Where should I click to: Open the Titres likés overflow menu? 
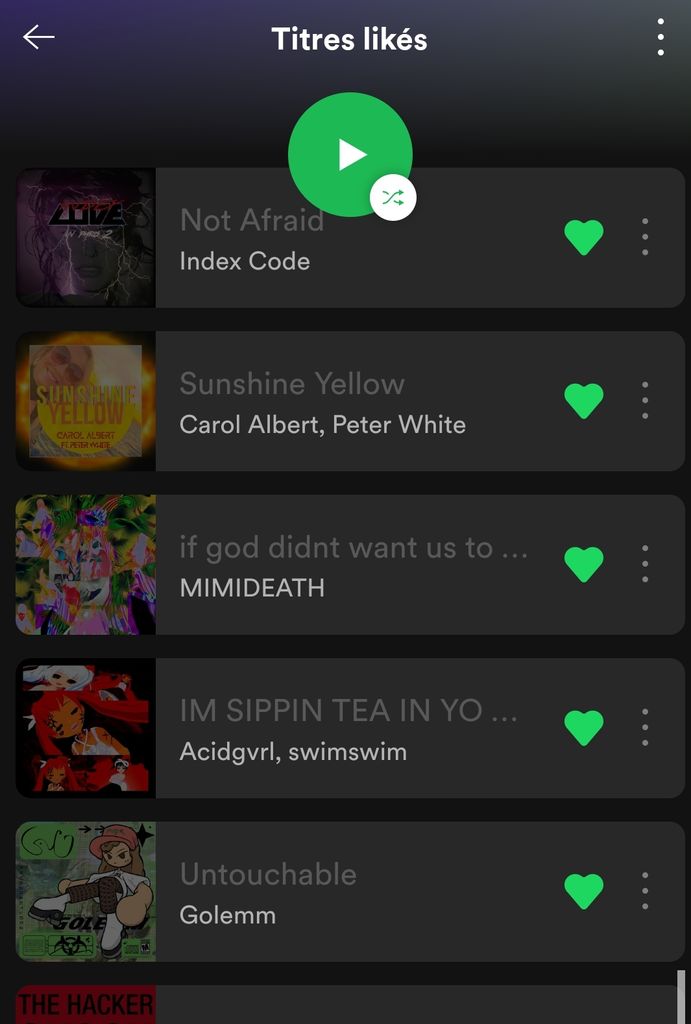[x=660, y=38]
